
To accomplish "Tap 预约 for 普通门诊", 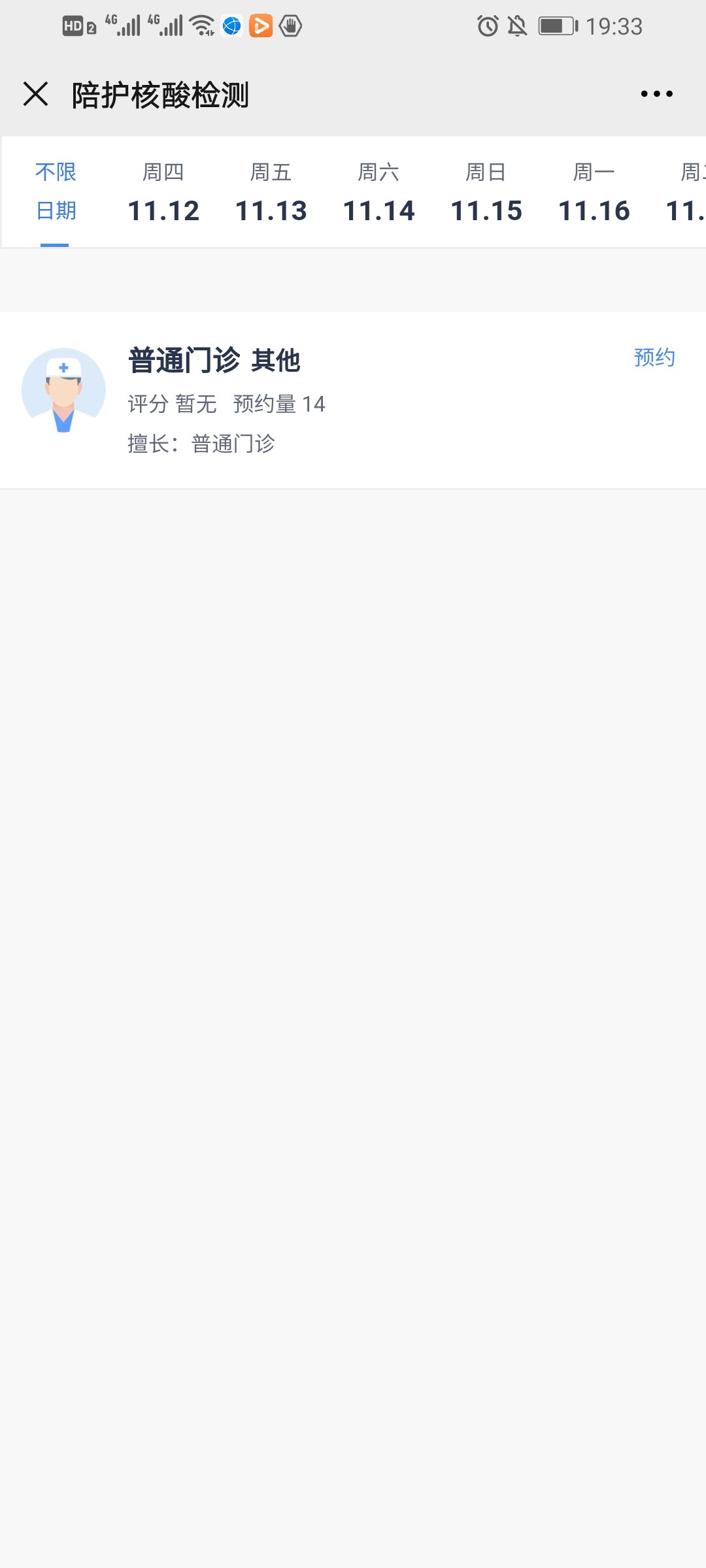I will (x=654, y=357).
